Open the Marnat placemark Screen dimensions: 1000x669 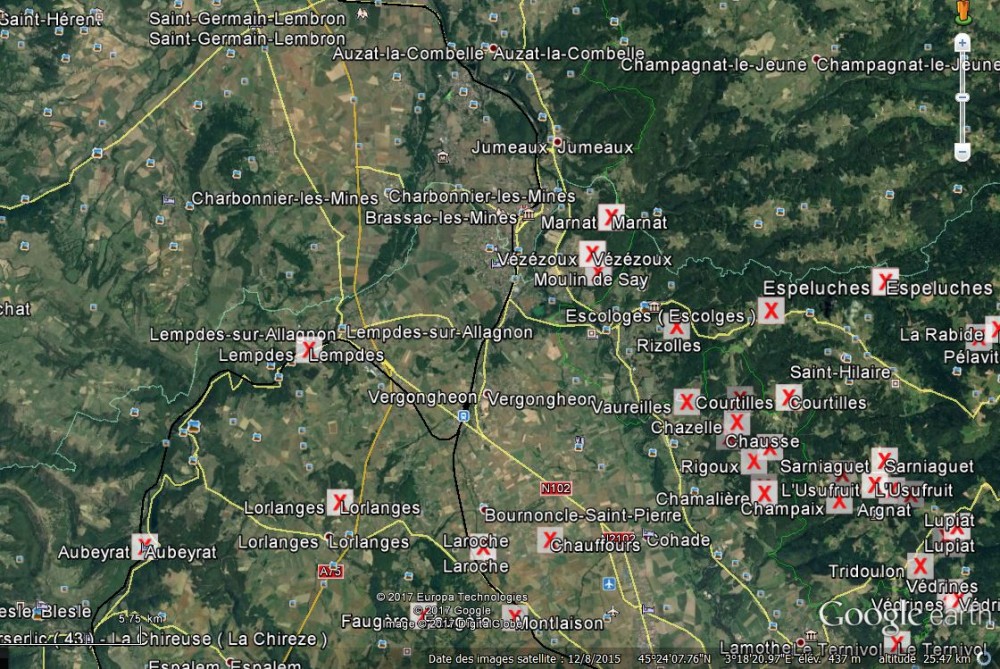click(x=611, y=215)
